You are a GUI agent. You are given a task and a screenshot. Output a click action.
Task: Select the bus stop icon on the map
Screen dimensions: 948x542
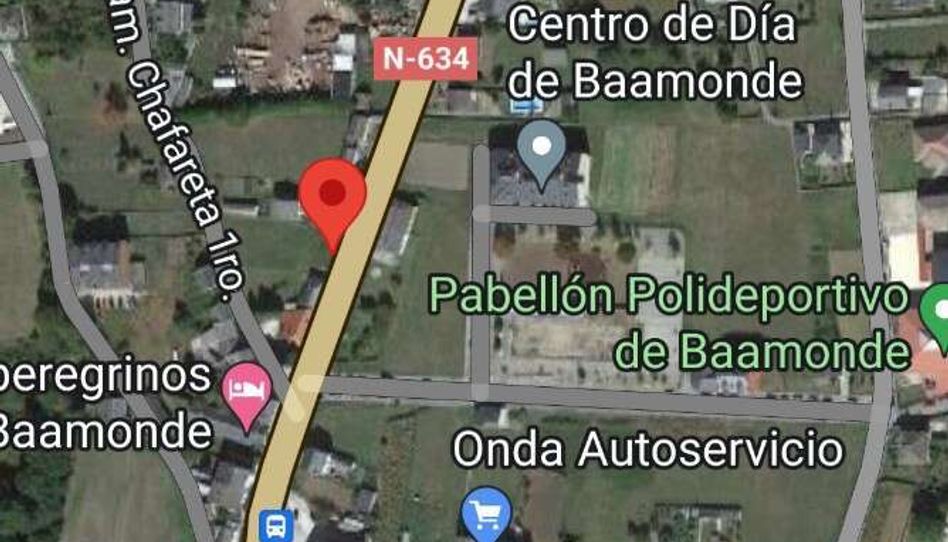275,525
